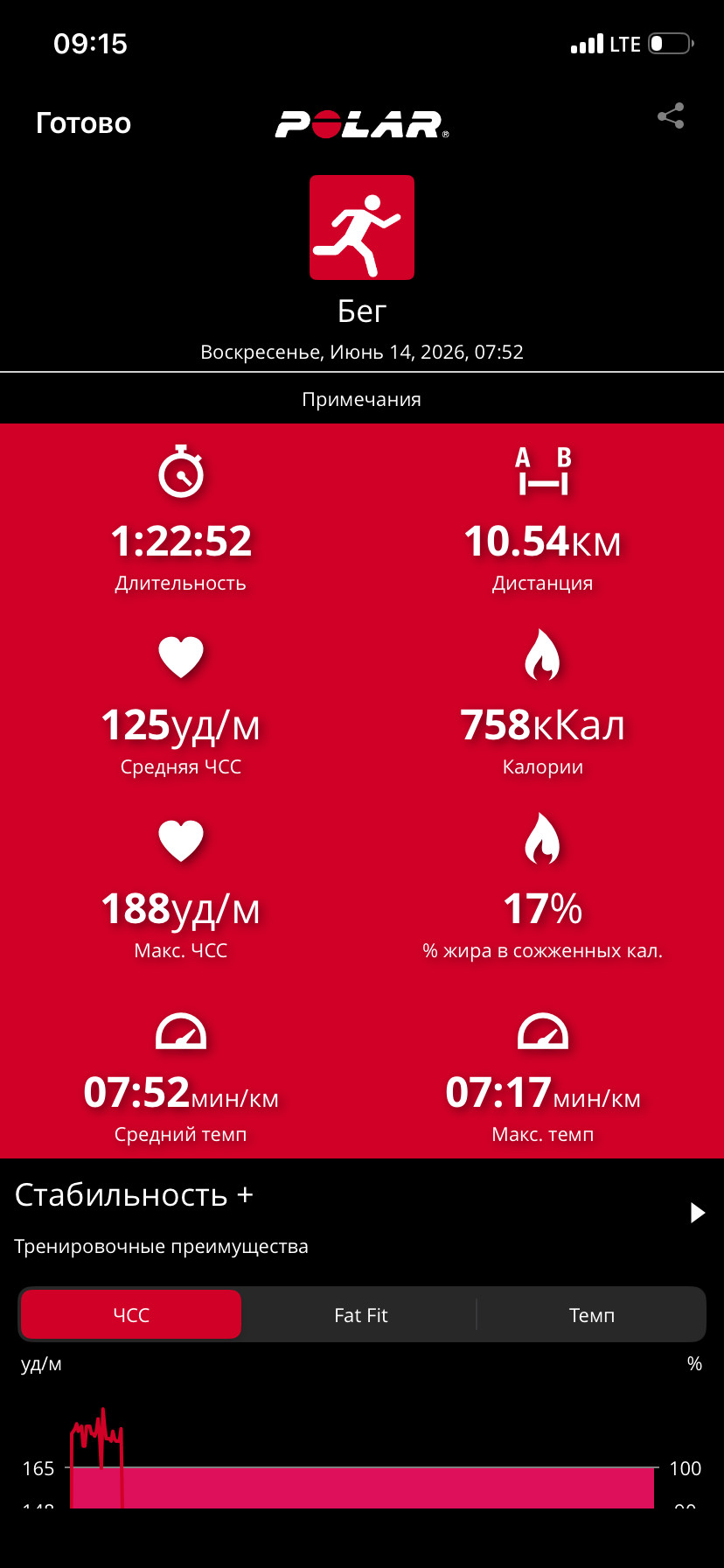The height and width of the screenshot is (1568, 724).
Task: Switch to the Fat Fit tab
Action: 360,1314
